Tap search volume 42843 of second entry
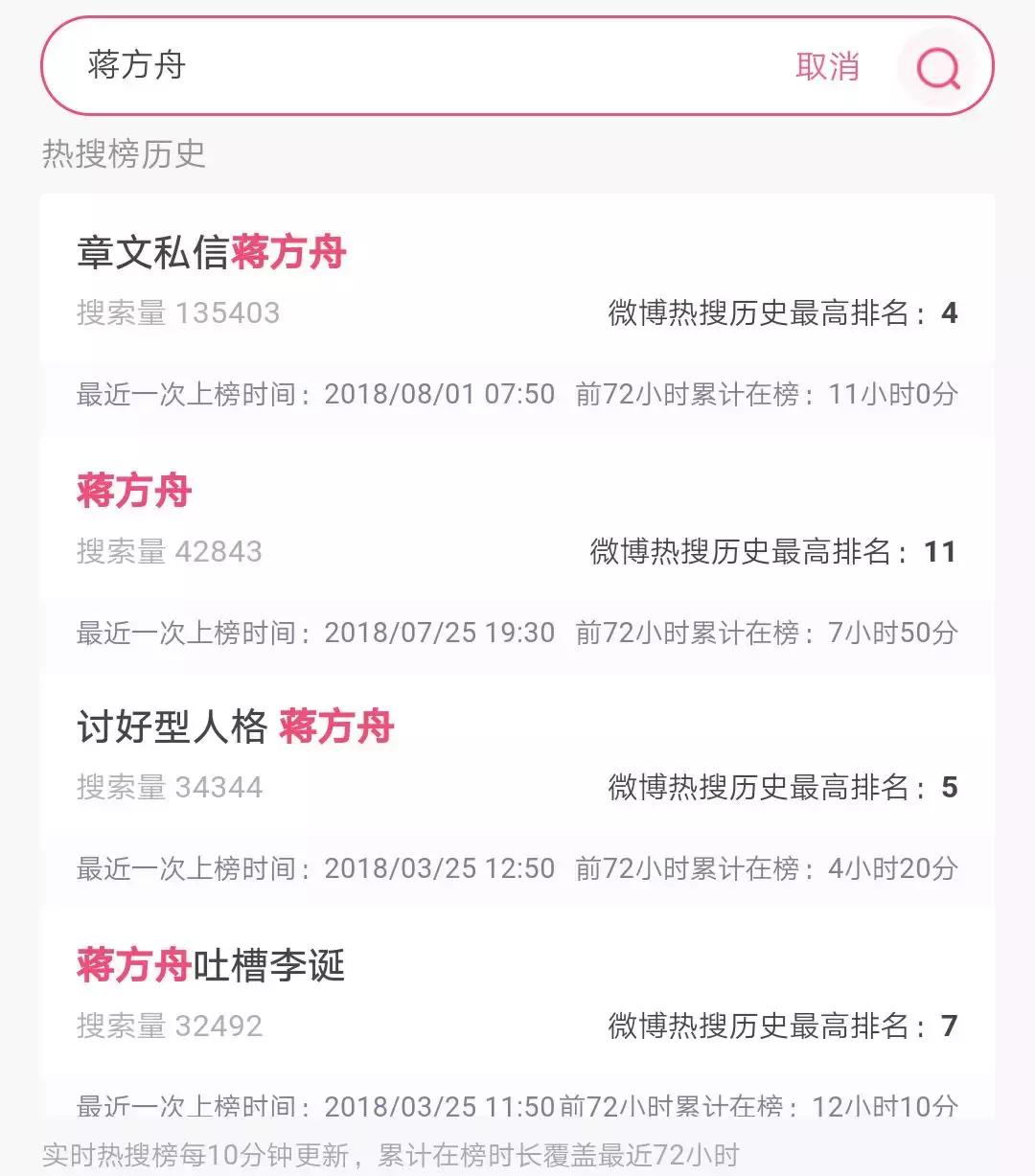1035x1176 pixels. tap(218, 551)
